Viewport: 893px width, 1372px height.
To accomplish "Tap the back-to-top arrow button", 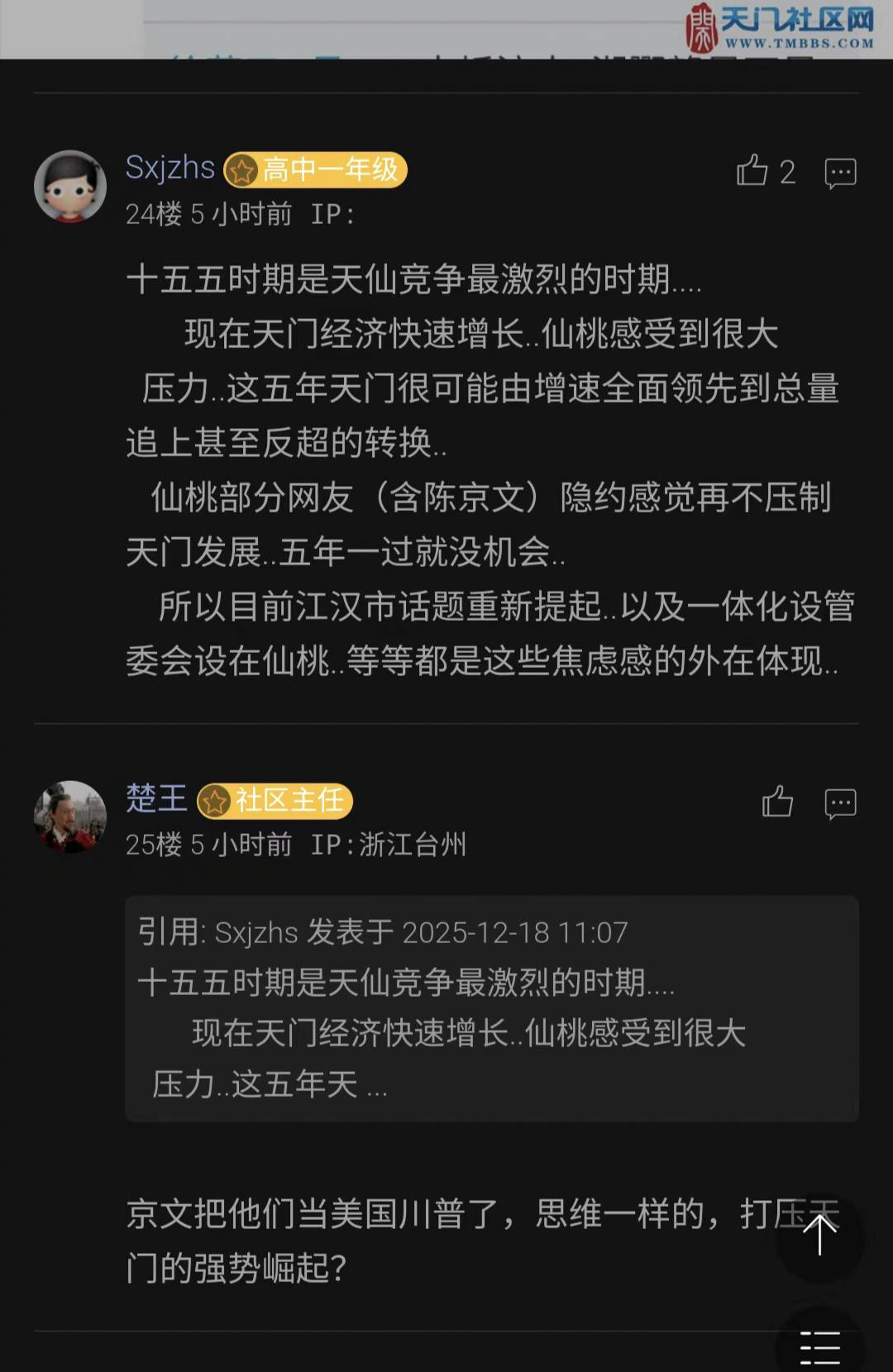I will pos(819,1236).
